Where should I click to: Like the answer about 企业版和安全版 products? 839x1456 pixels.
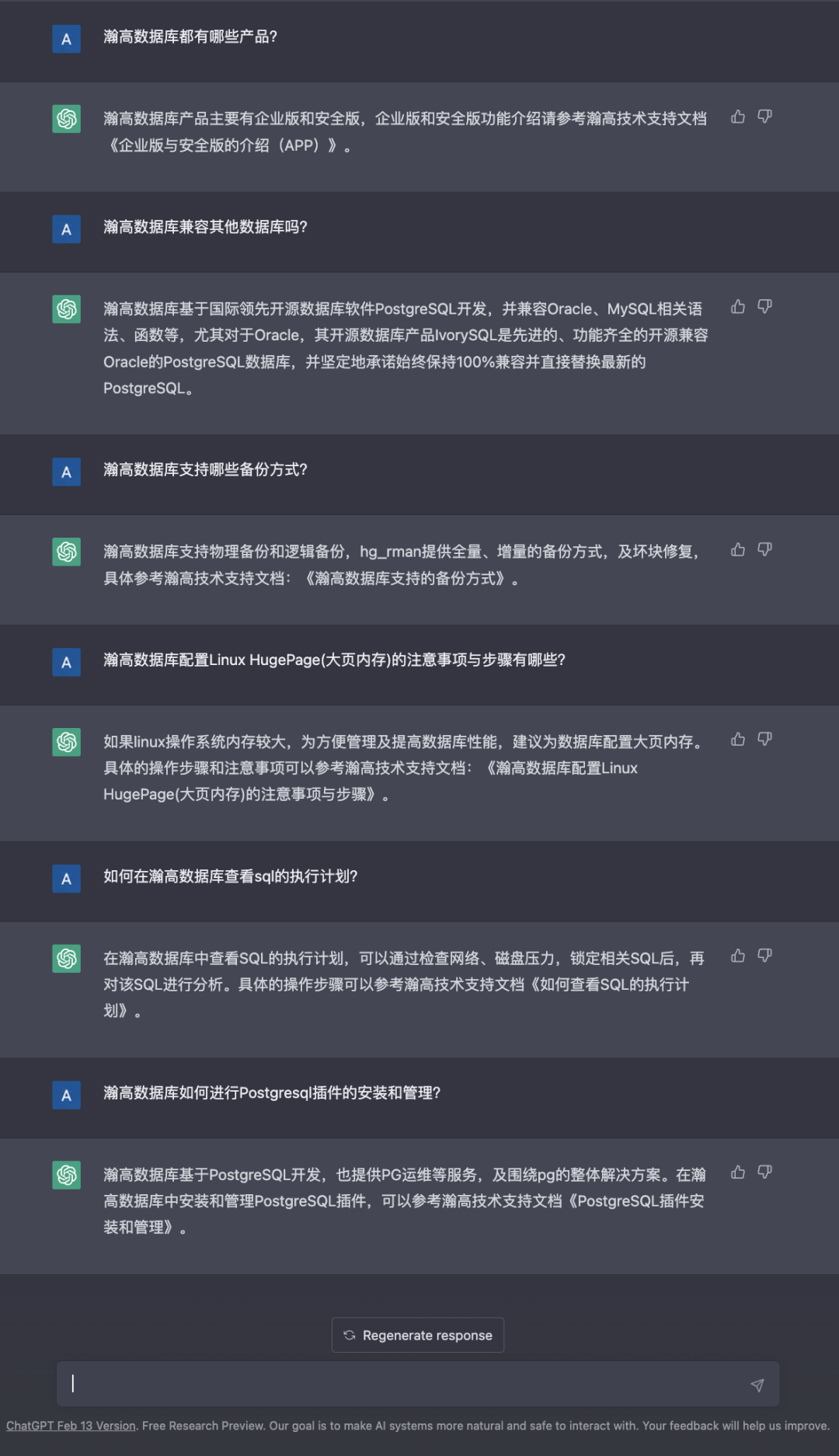coord(738,117)
